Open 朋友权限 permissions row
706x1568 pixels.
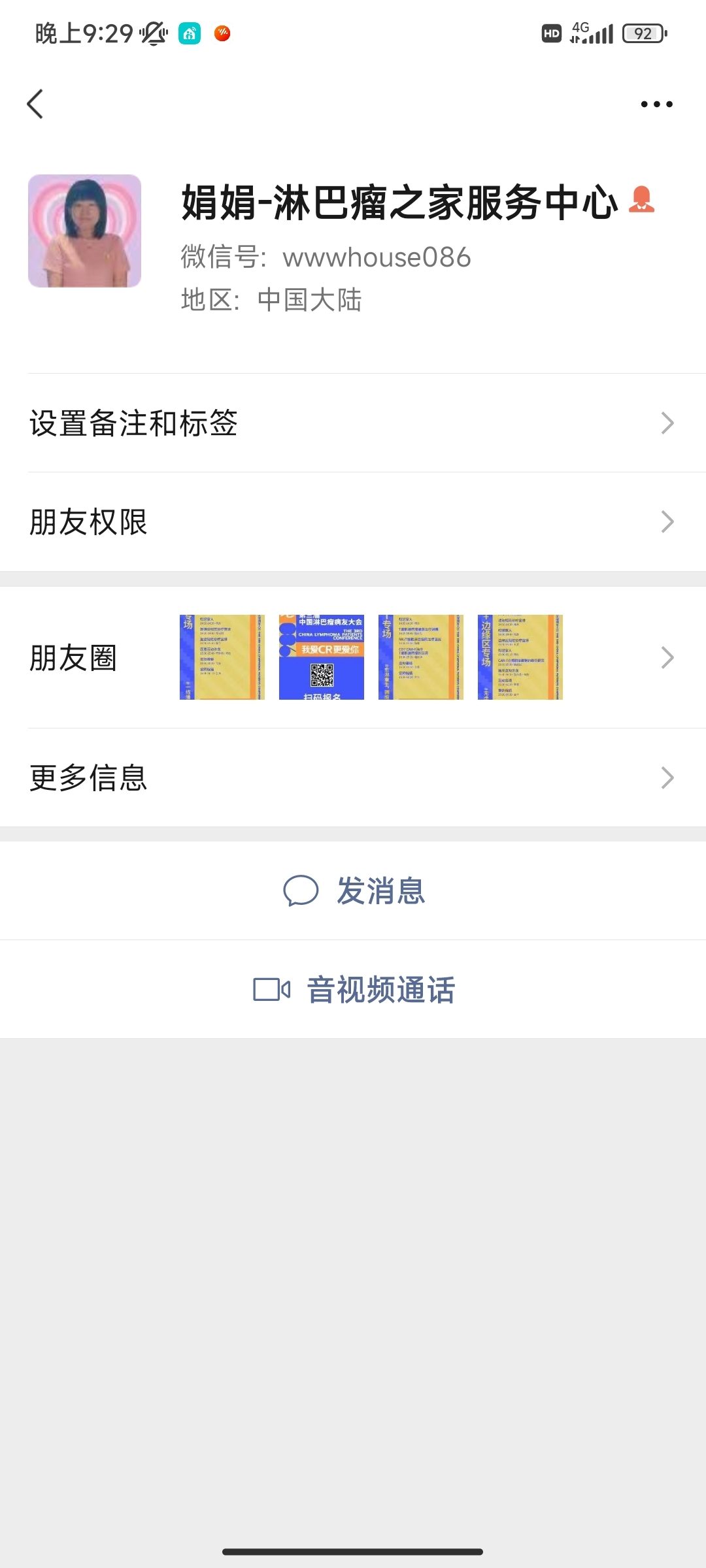[353, 522]
